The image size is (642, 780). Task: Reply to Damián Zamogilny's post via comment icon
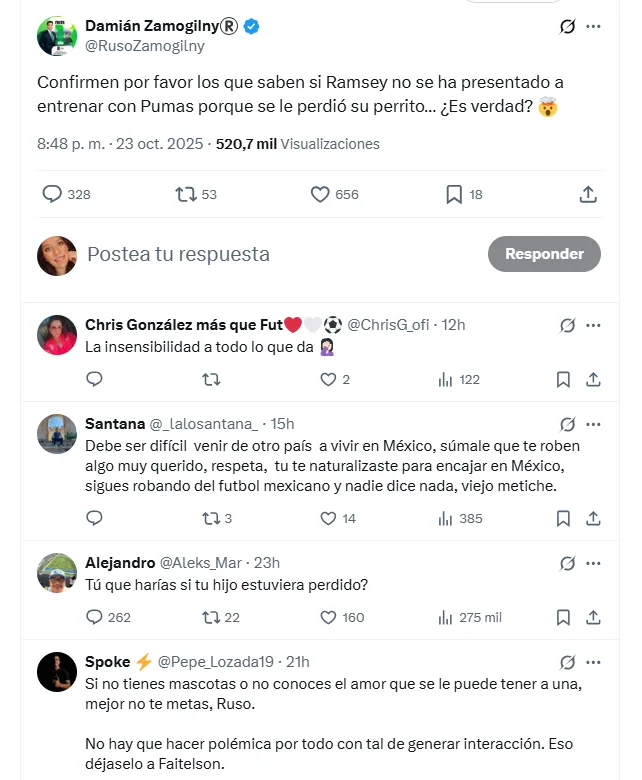[53, 194]
